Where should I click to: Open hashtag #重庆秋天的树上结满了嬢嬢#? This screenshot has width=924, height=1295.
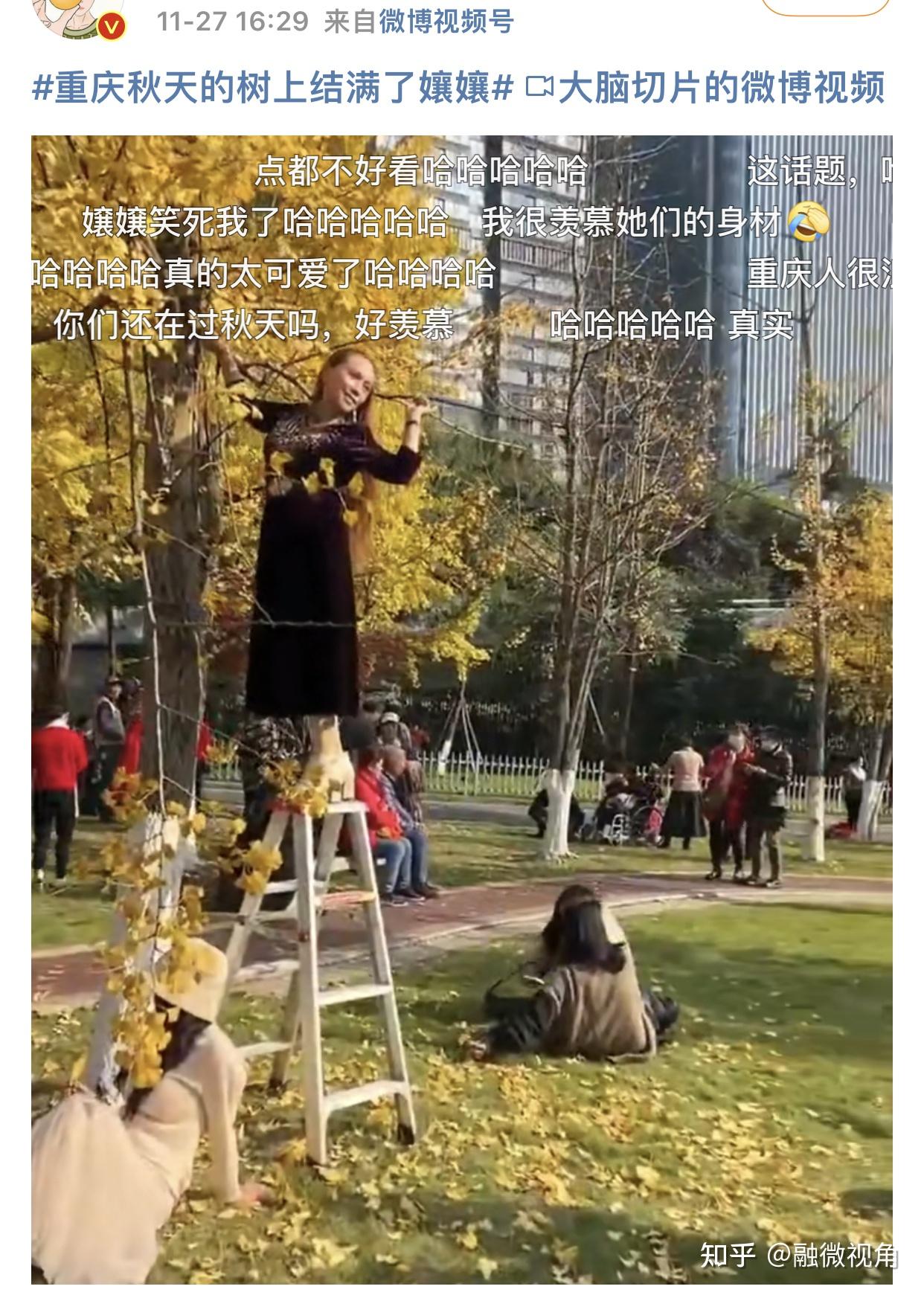pos(272,88)
